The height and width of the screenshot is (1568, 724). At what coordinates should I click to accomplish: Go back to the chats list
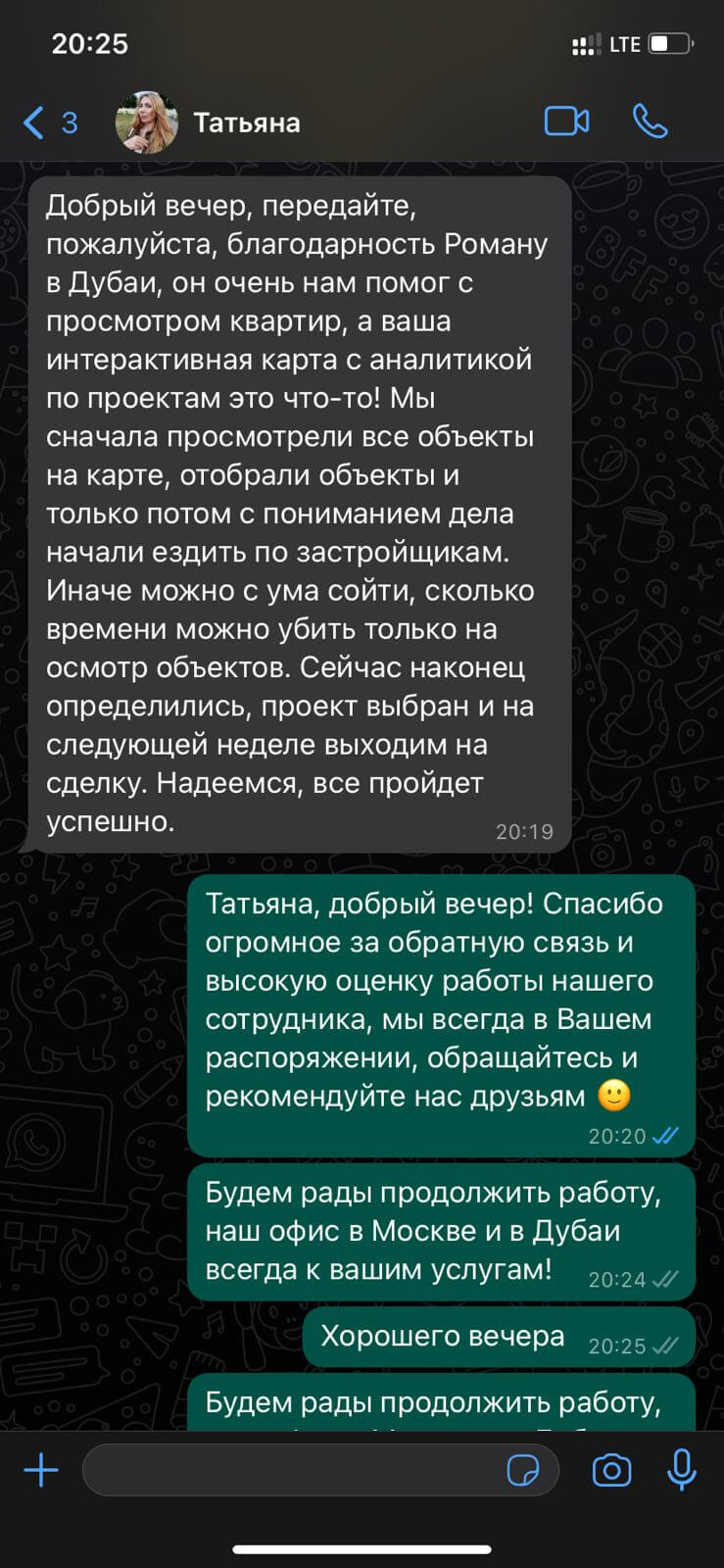click(48, 122)
